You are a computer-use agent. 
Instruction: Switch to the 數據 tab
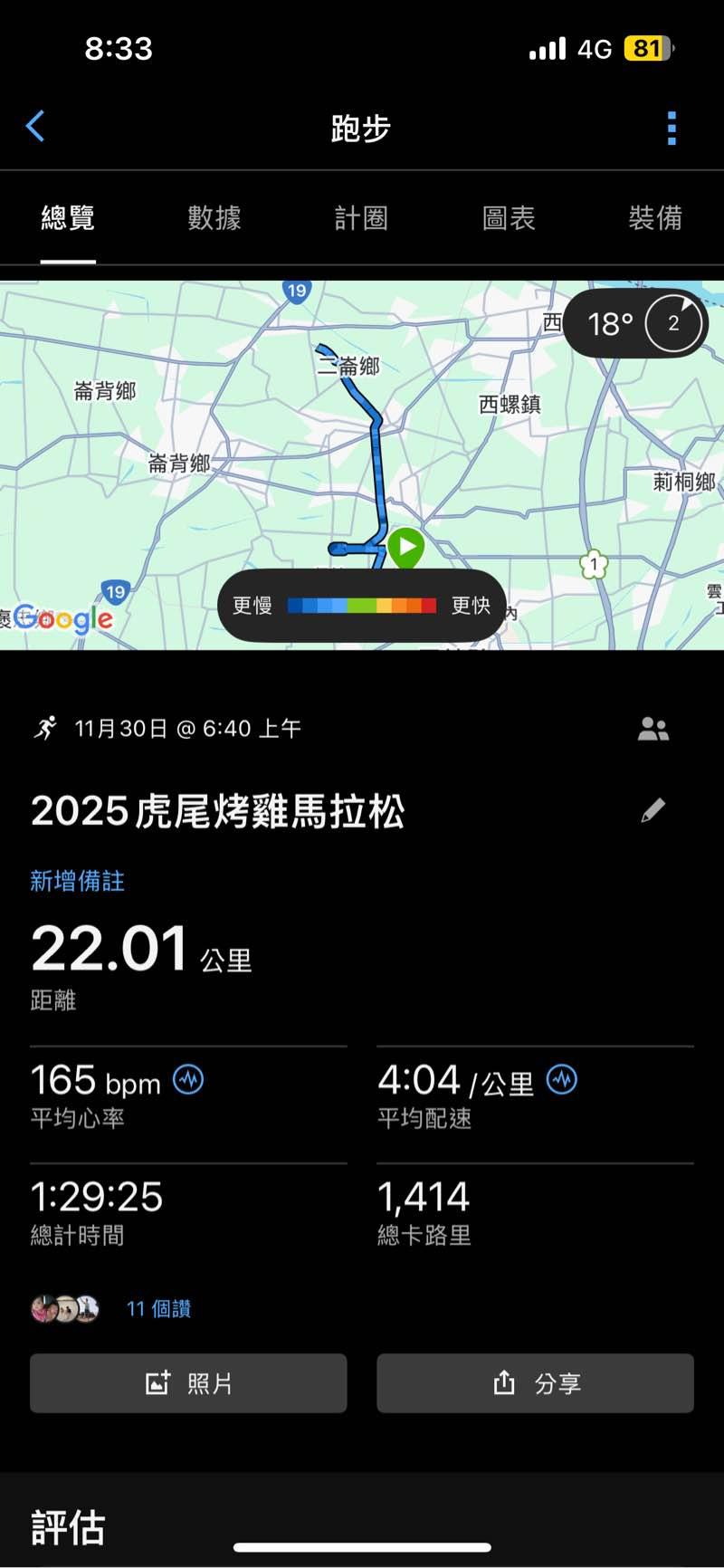214,218
